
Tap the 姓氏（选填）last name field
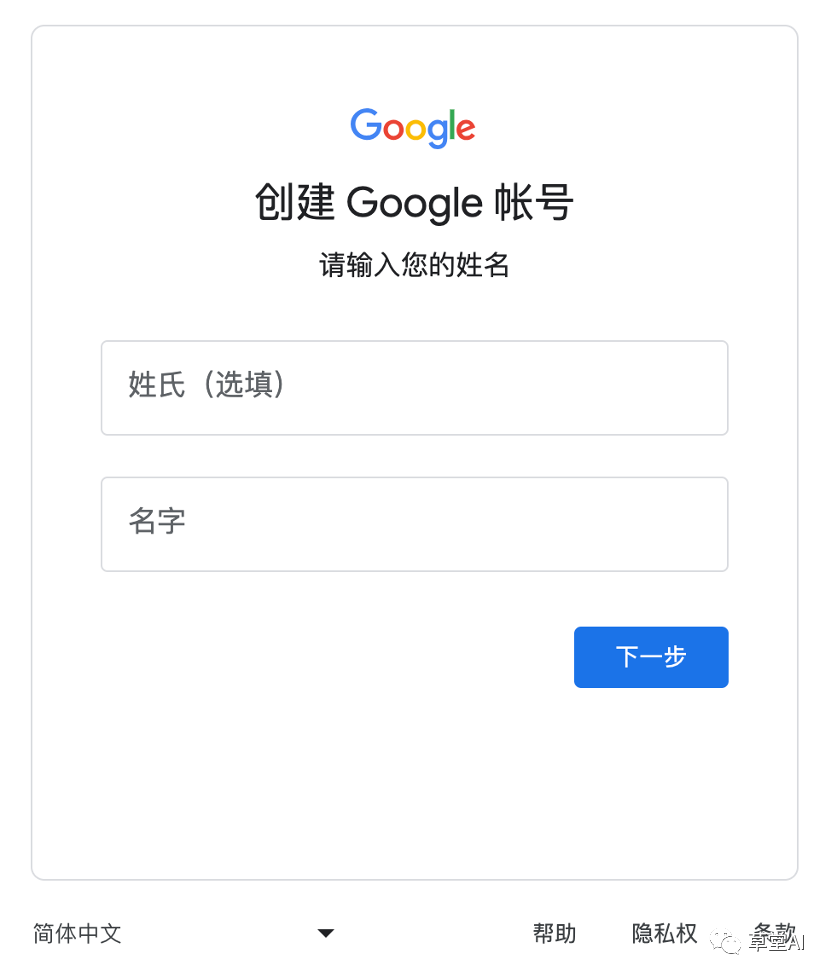(414, 388)
